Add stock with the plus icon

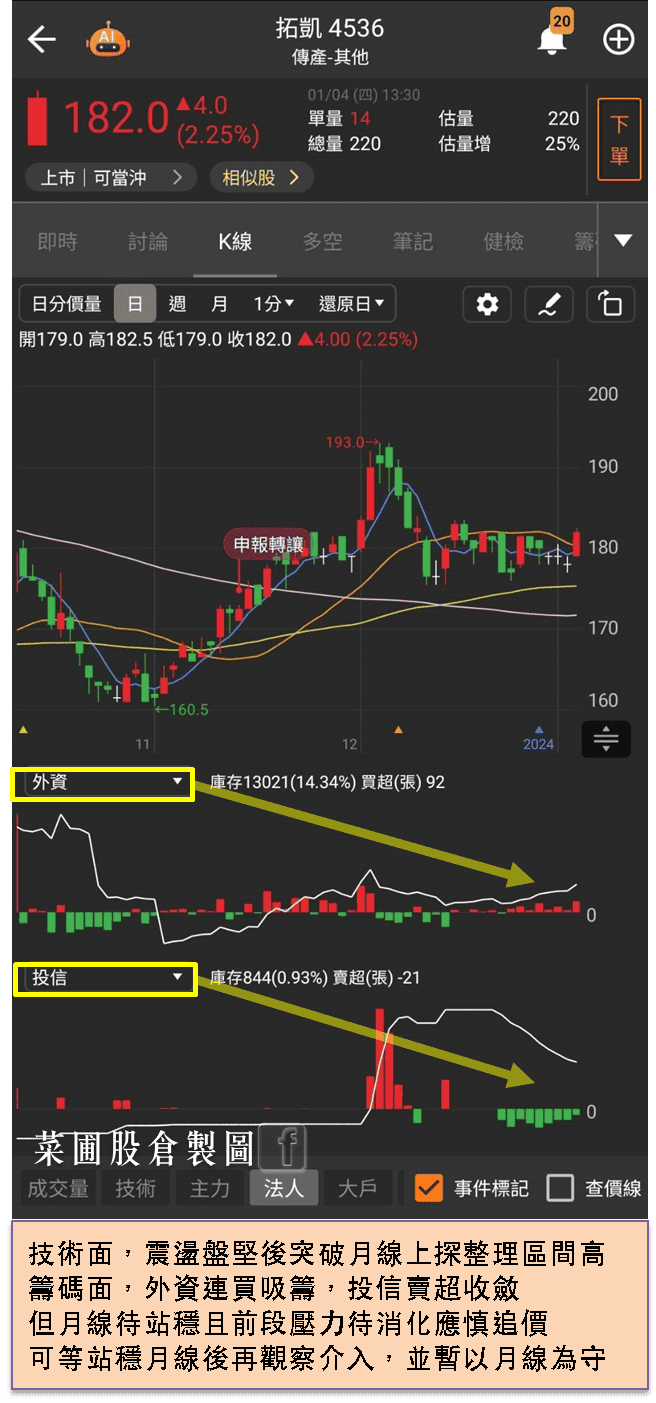619,40
